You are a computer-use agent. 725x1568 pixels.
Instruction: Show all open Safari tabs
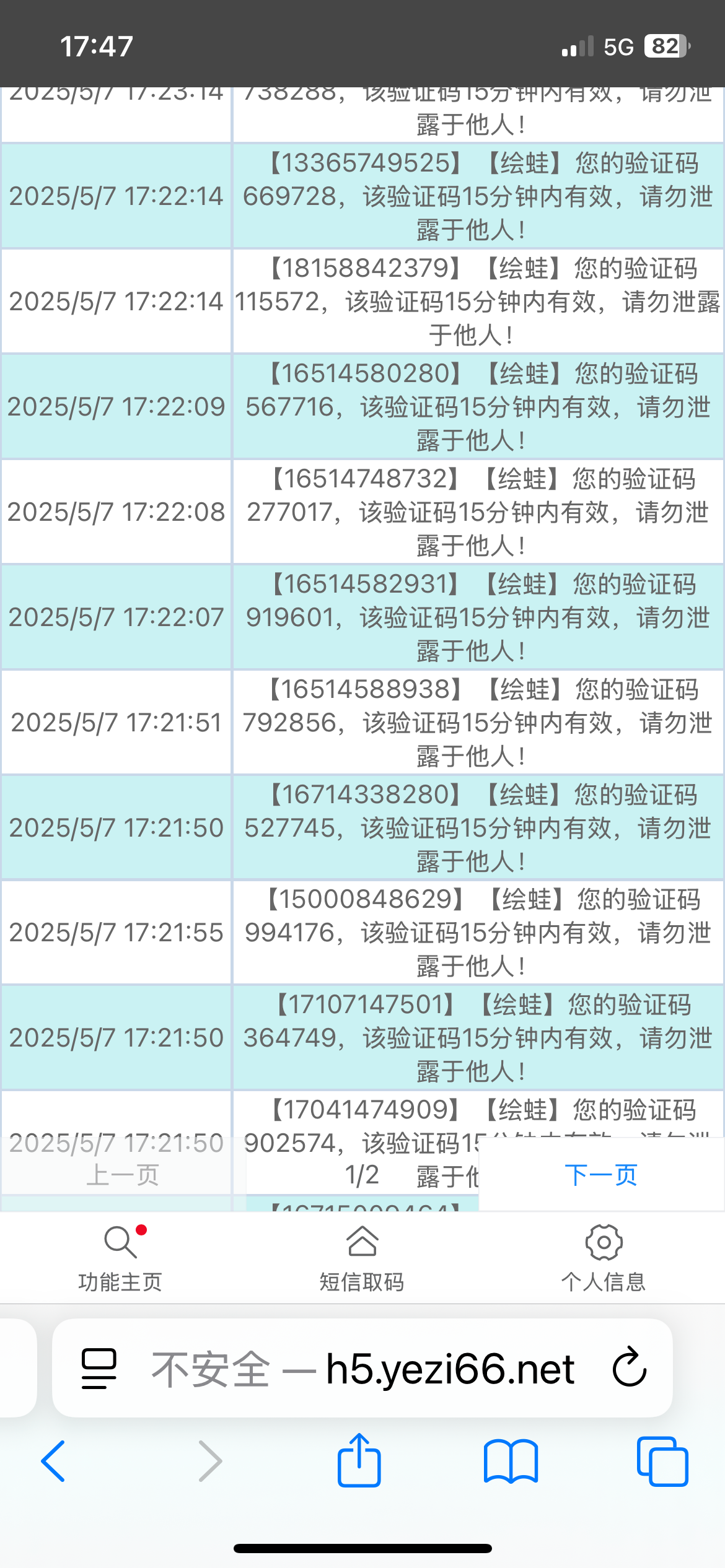click(x=662, y=1461)
